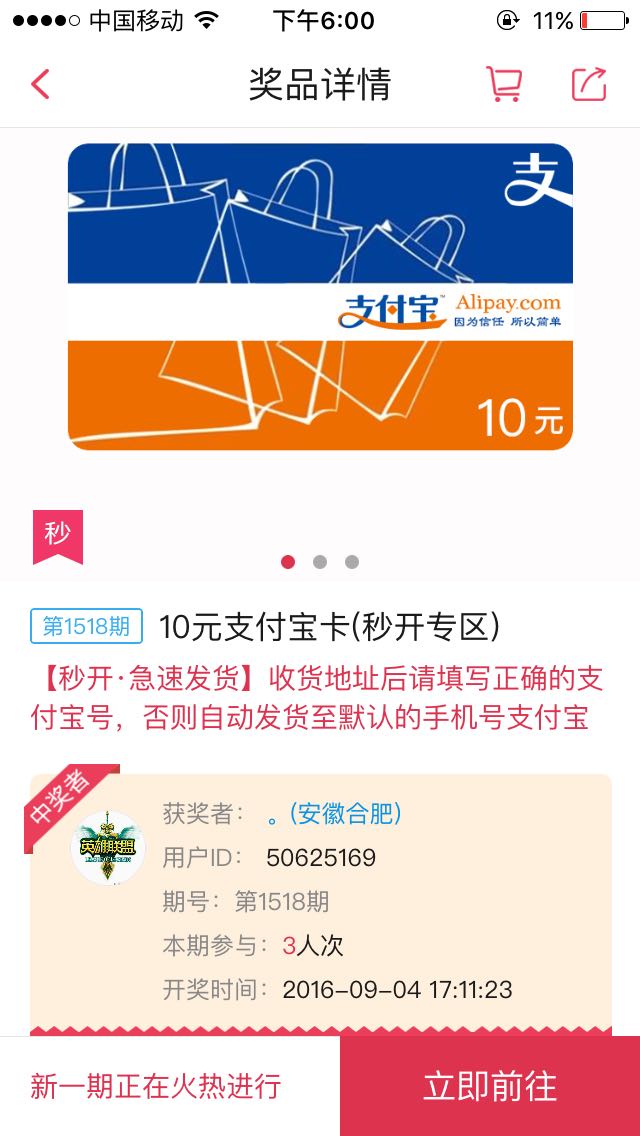Viewport: 640px width, 1136px height.
Task: Tap the 立即前往 button
Action: [x=490, y=1086]
